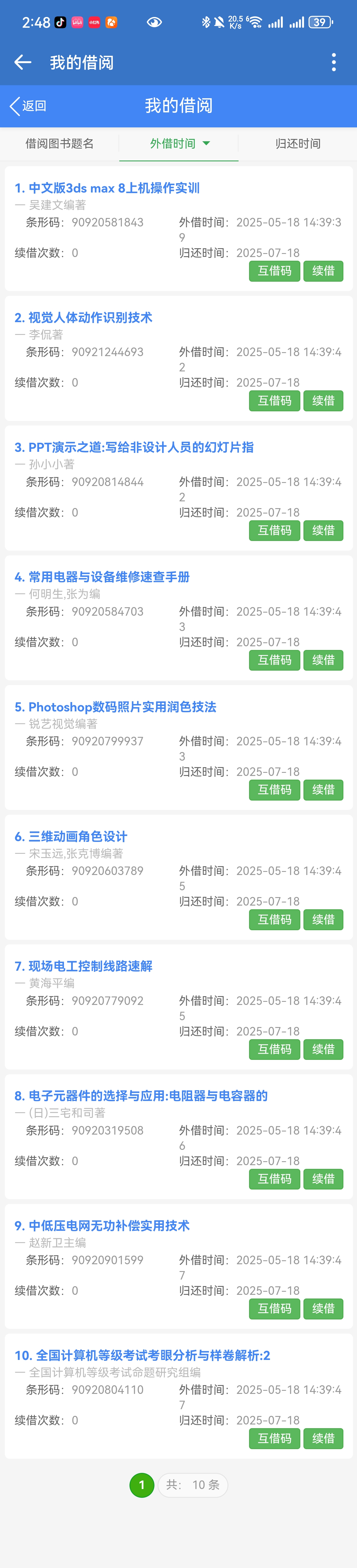Tap the 返回 button in the blue header
This screenshot has width=357, height=1568.
click(x=28, y=106)
